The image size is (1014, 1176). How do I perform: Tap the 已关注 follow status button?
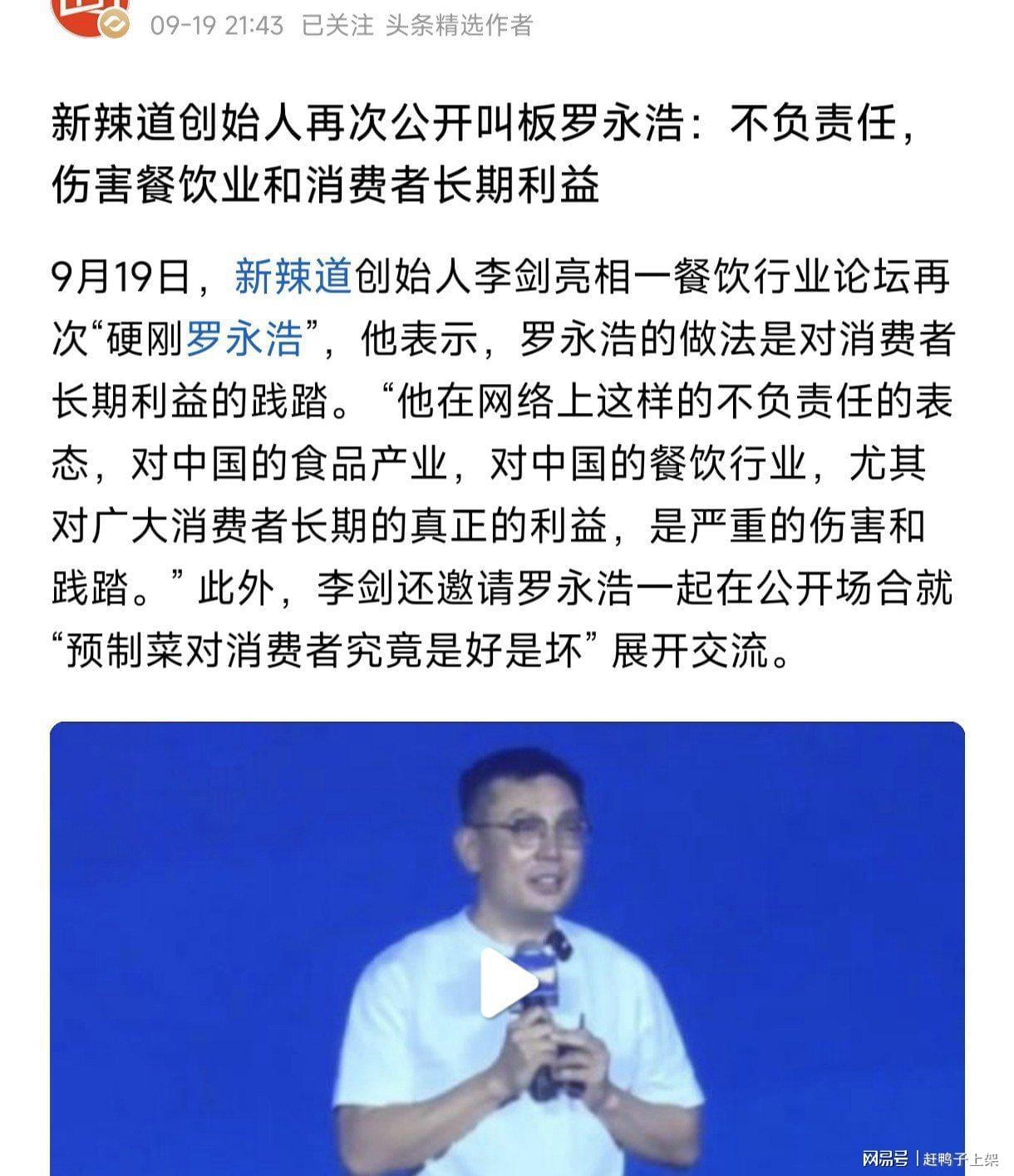[x=337, y=26]
